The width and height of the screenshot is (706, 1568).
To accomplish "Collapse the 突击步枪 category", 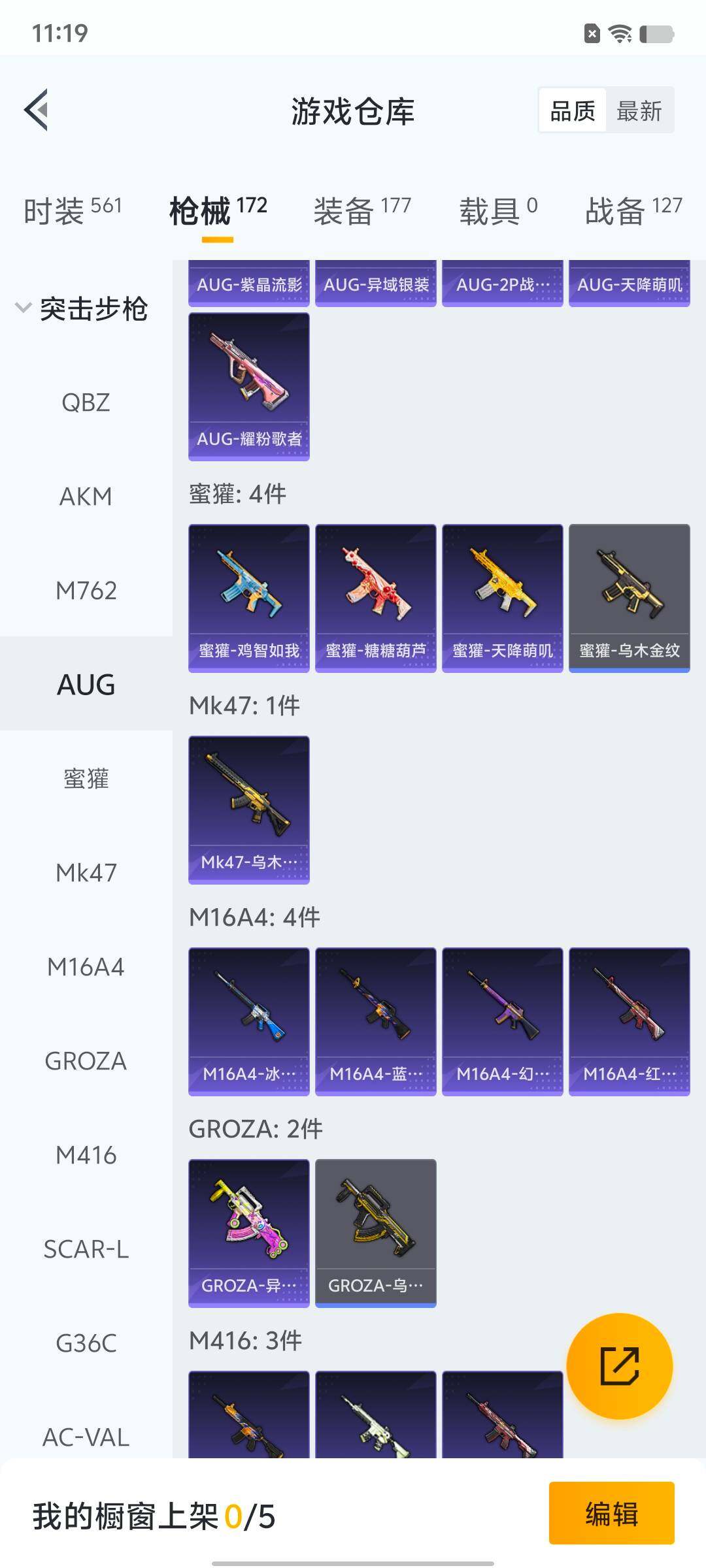I will 82,308.
